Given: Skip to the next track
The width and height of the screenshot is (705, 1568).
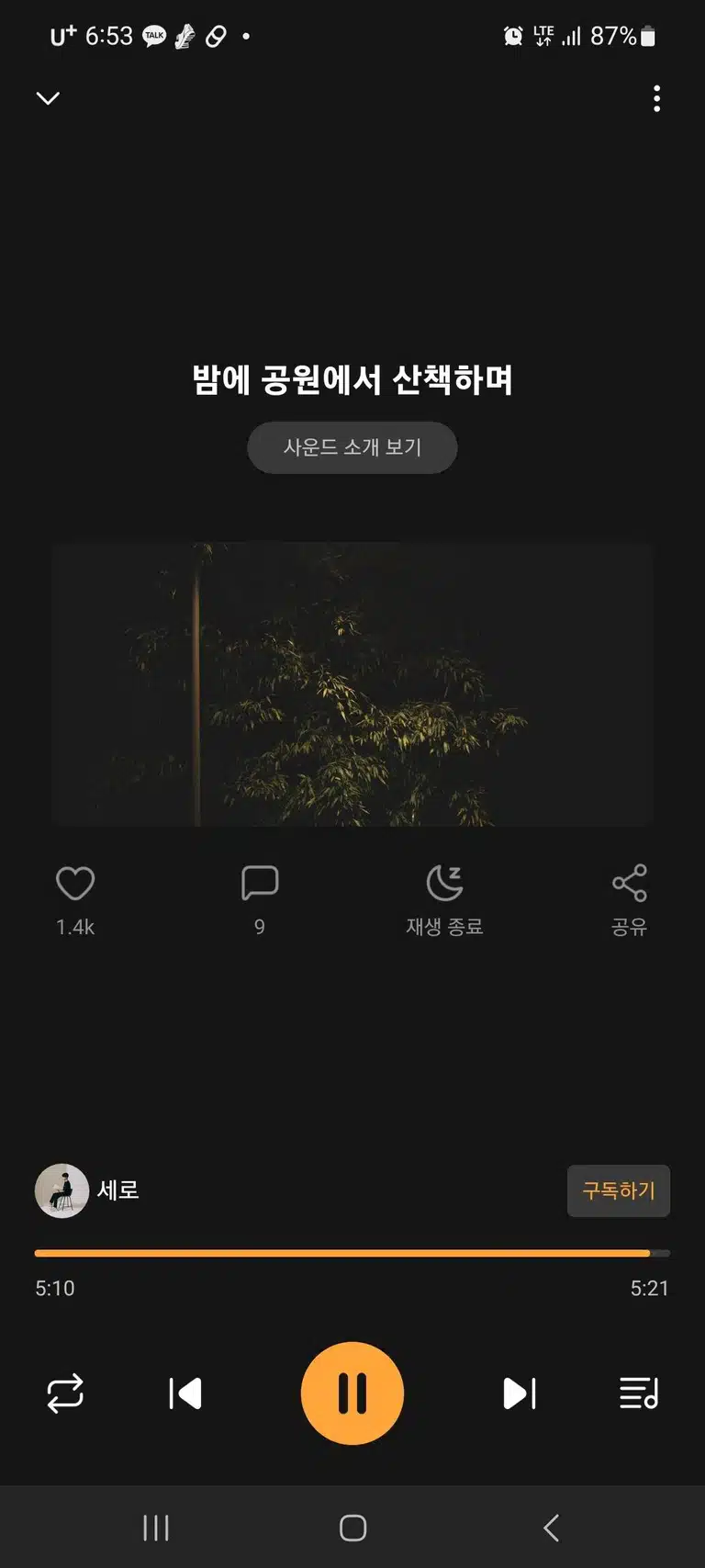Looking at the screenshot, I should (x=520, y=1393).
